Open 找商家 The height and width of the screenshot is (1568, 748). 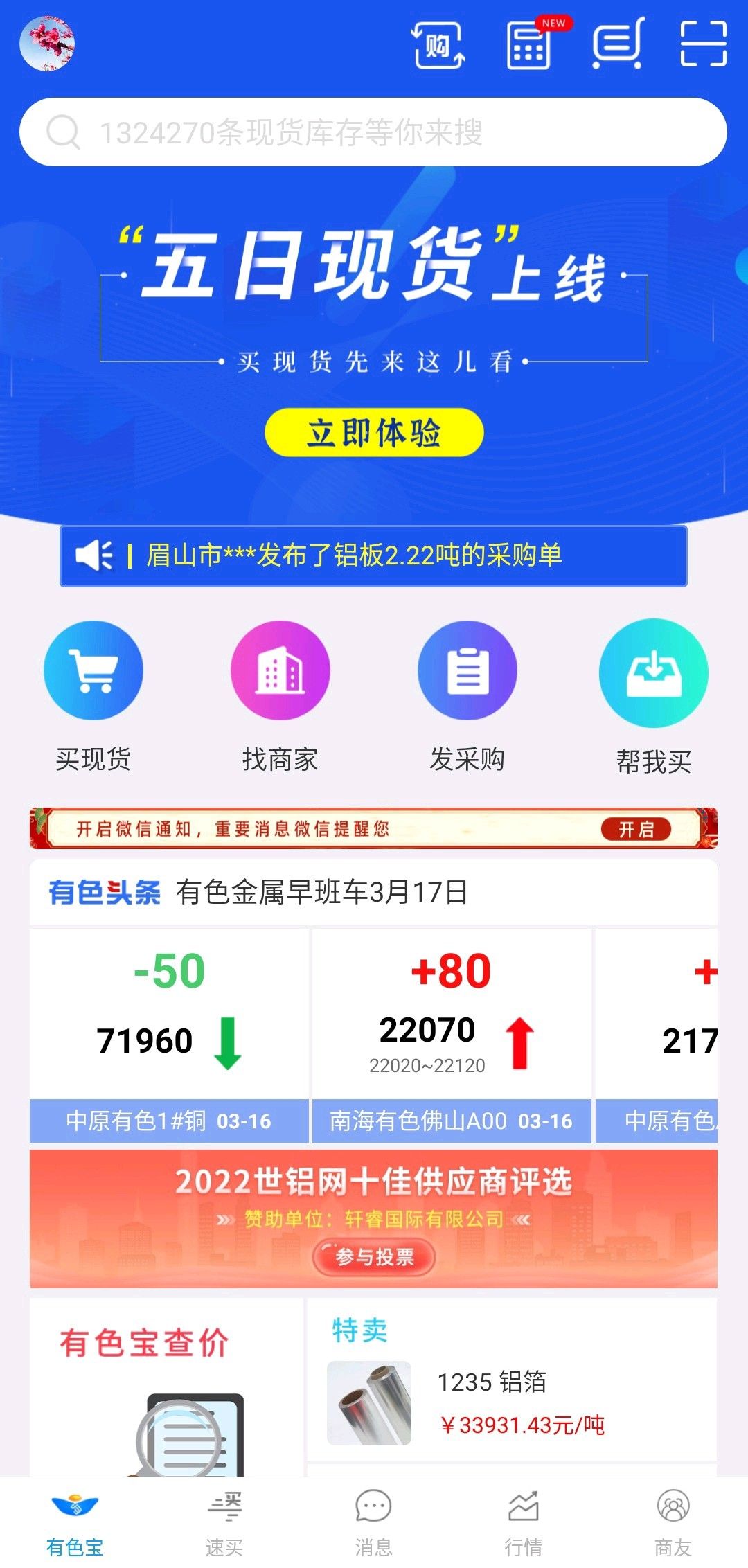280,696
